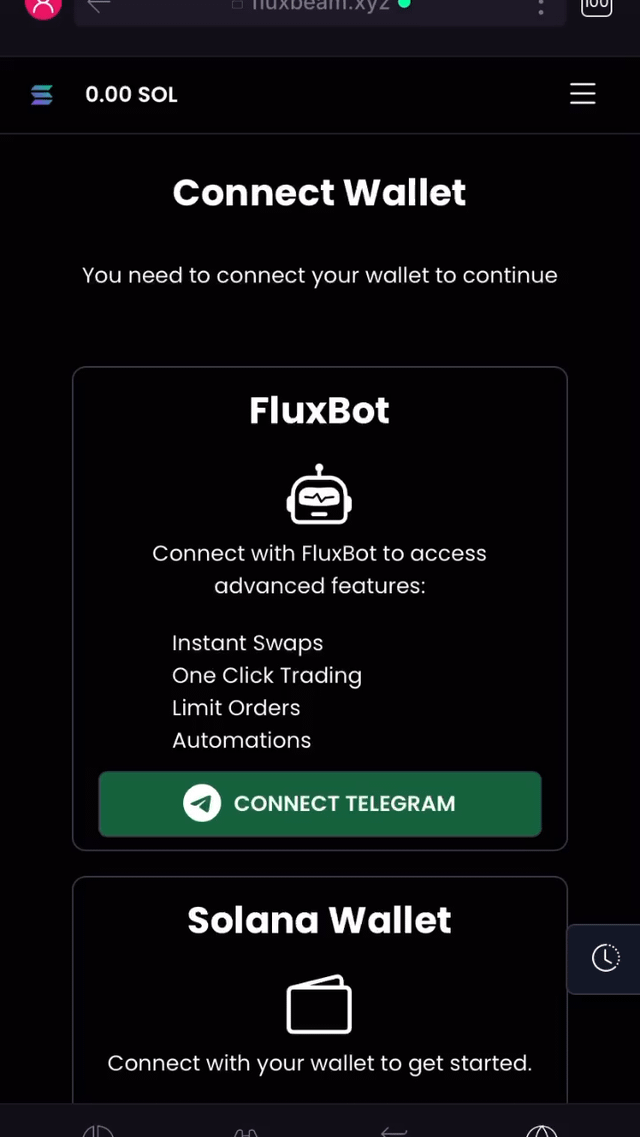Tap the fluxbeam.xyz address bar
640x1137 pixels.
click(318, 6)
